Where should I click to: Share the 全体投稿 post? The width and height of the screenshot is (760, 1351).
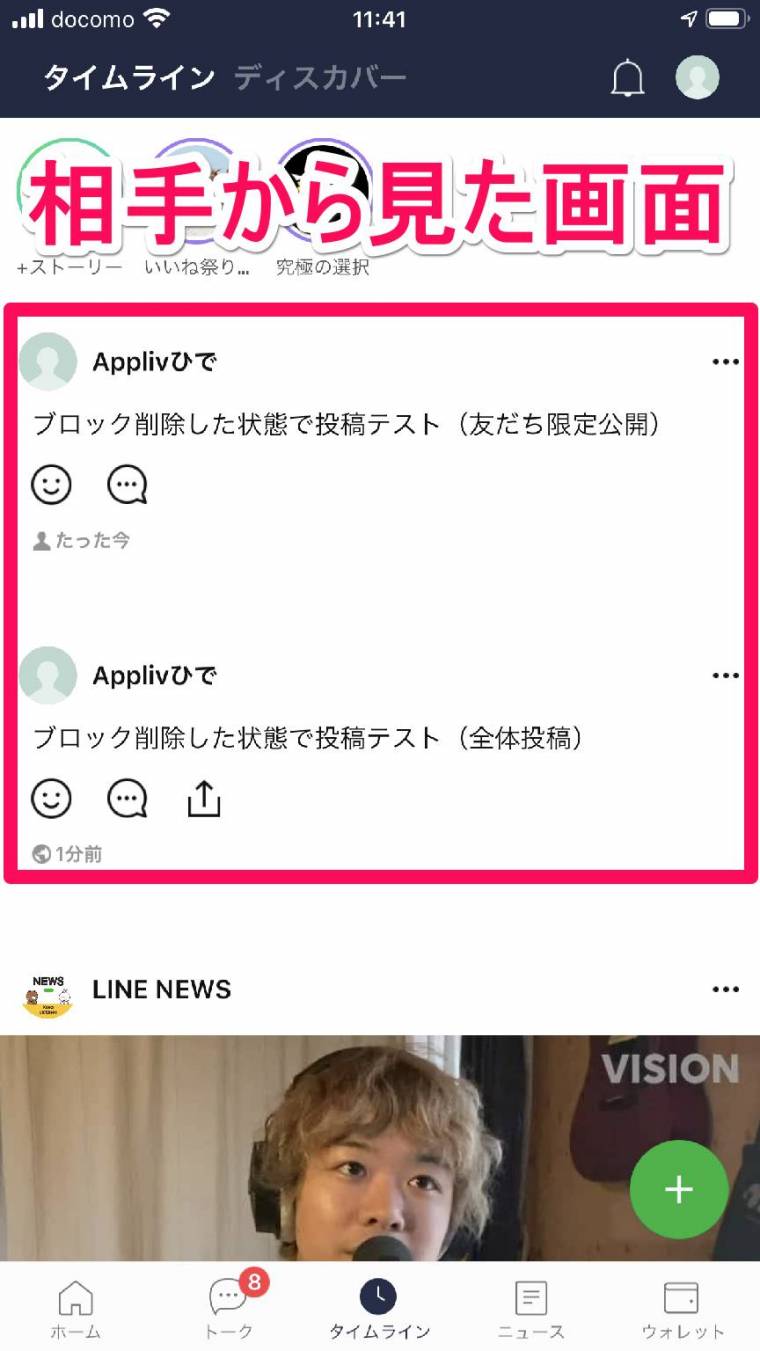(x=204, y=798)
